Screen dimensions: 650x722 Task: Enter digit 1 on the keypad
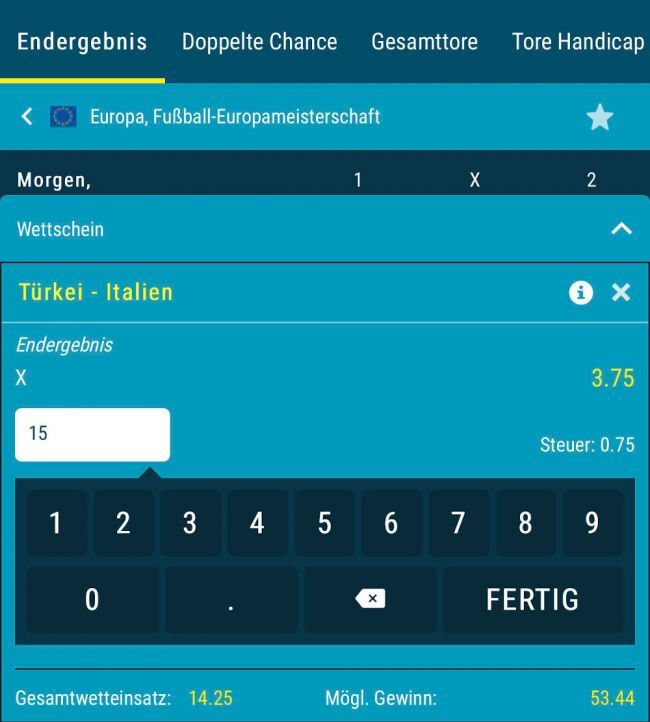click(56, 523)
